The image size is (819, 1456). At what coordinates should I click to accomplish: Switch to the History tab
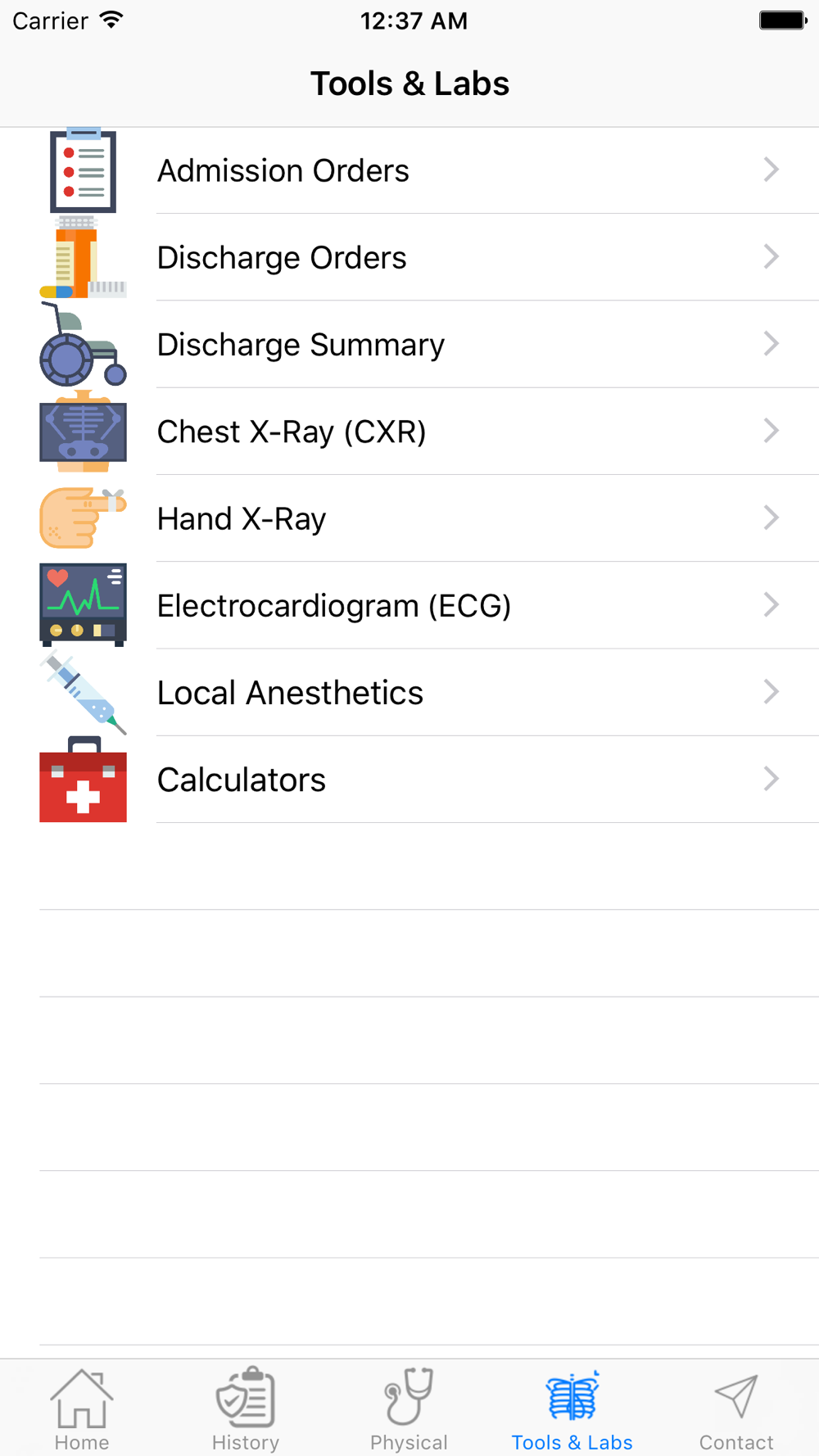point(246,1409)
